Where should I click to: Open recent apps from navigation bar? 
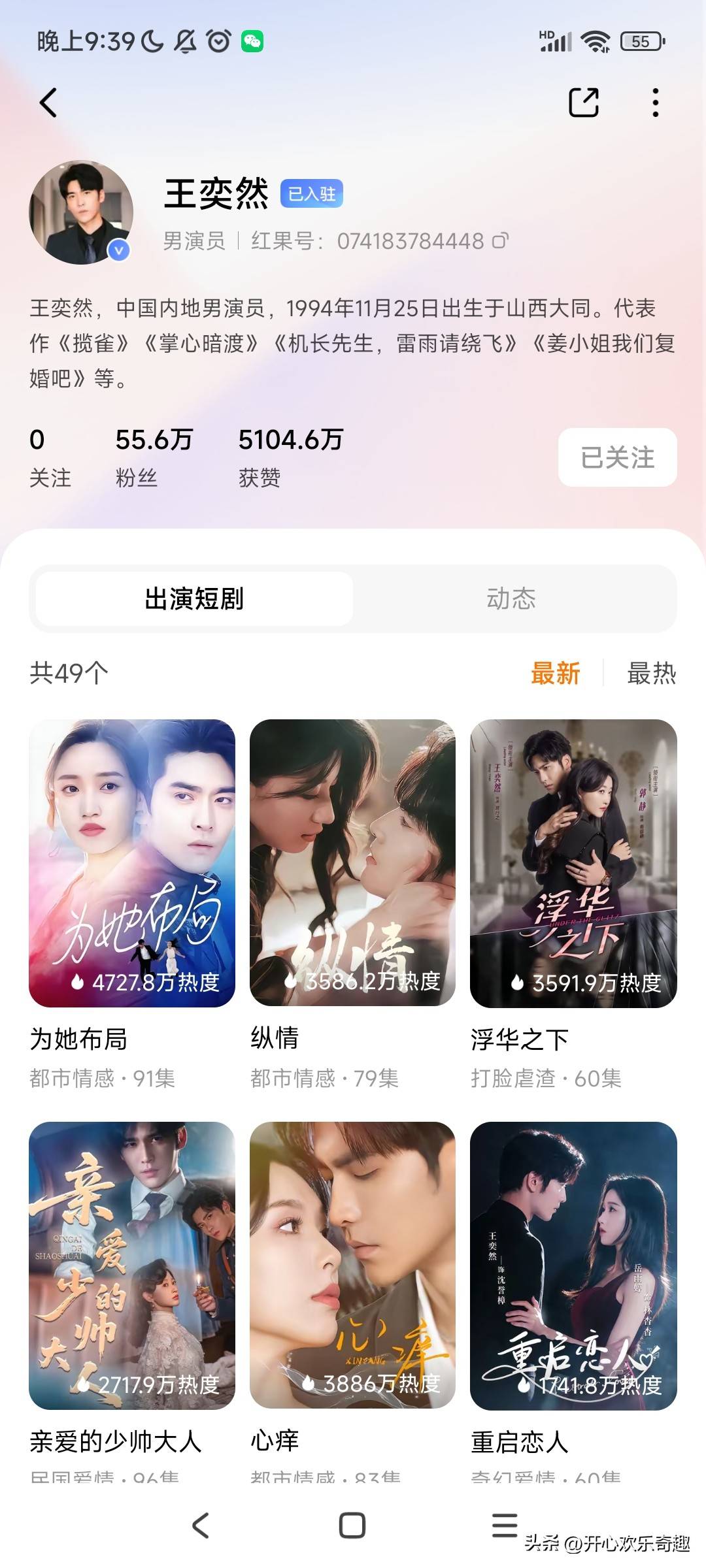505,1526
